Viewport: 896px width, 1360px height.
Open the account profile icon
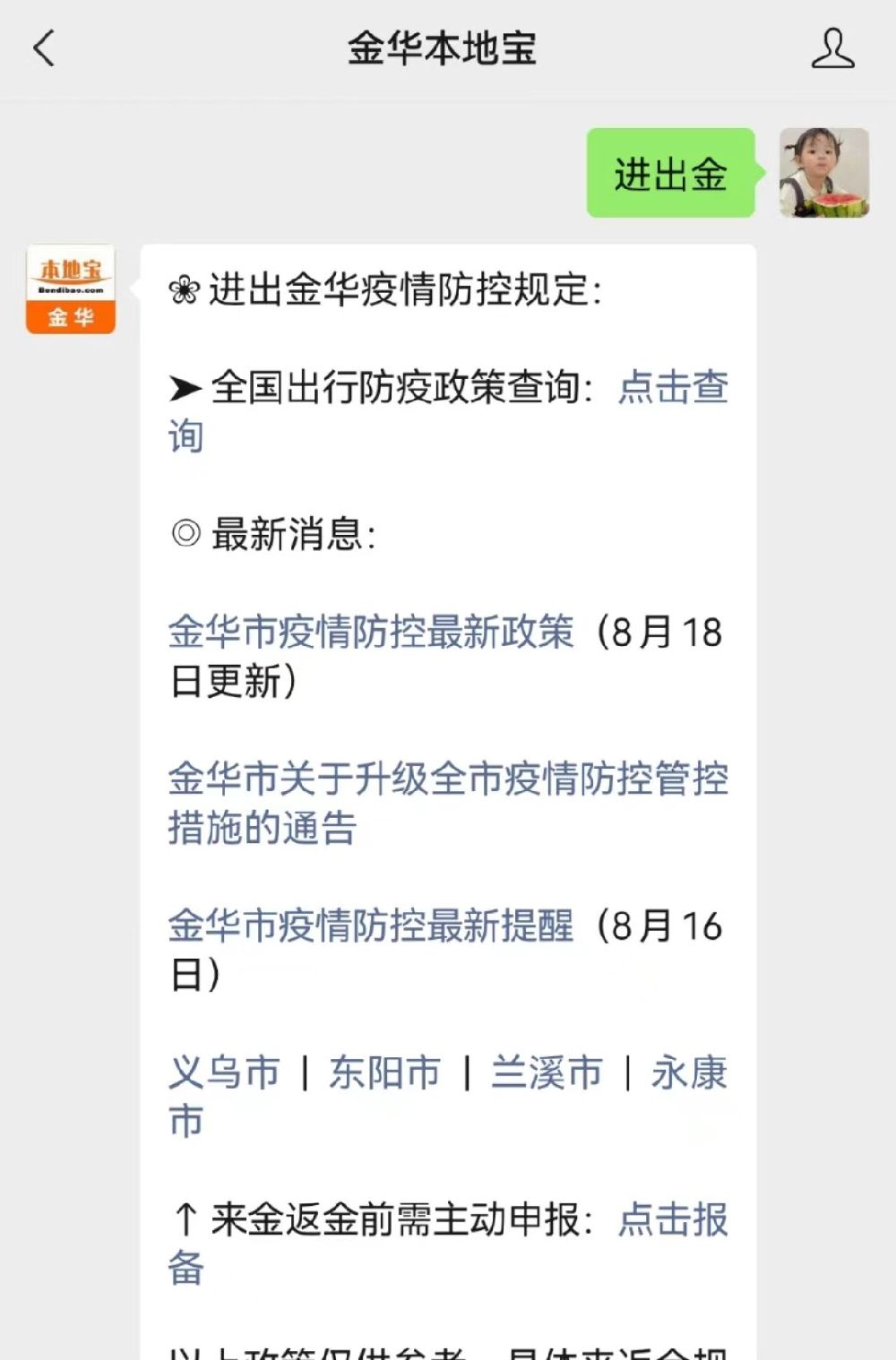[x=832, y=48]
